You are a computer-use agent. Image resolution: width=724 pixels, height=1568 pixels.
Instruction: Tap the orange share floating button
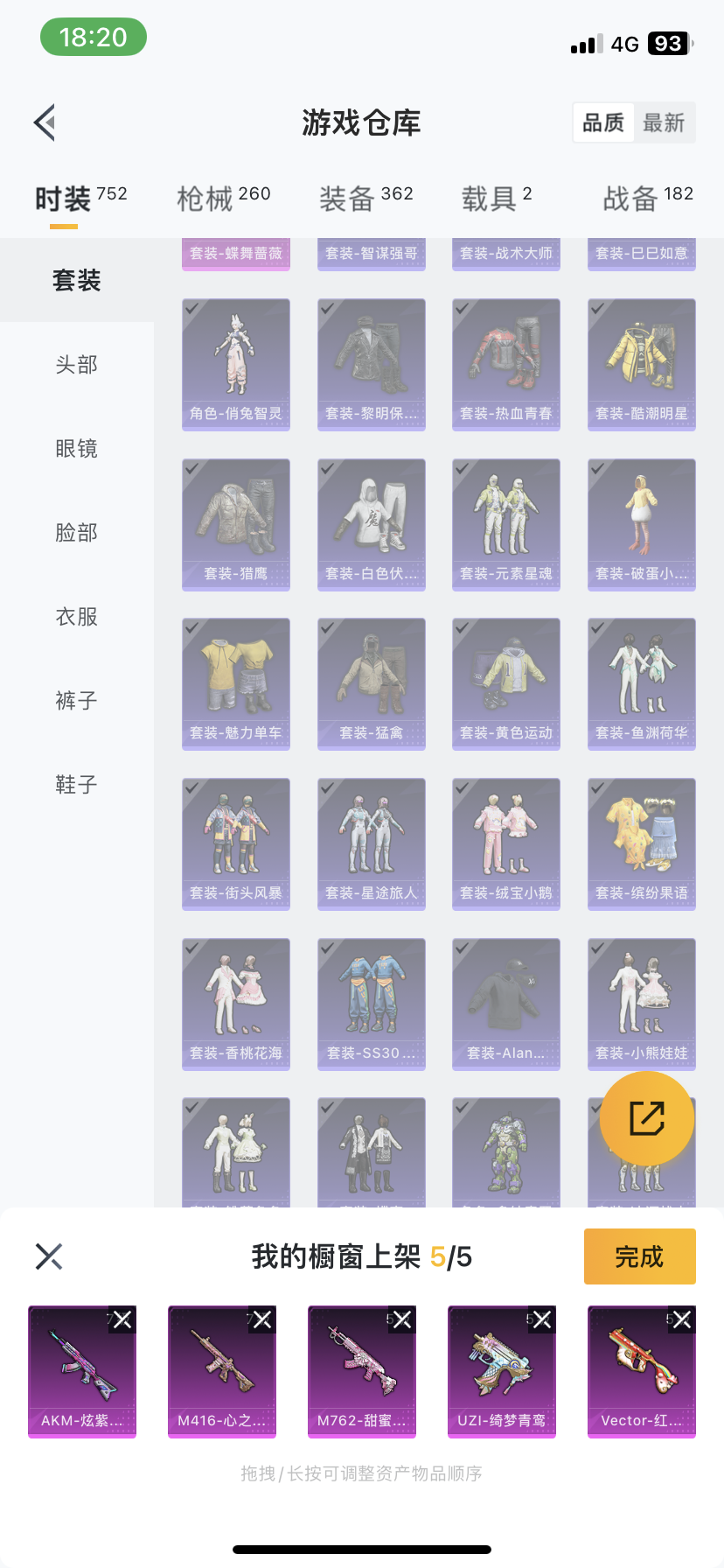point(647,1118)
